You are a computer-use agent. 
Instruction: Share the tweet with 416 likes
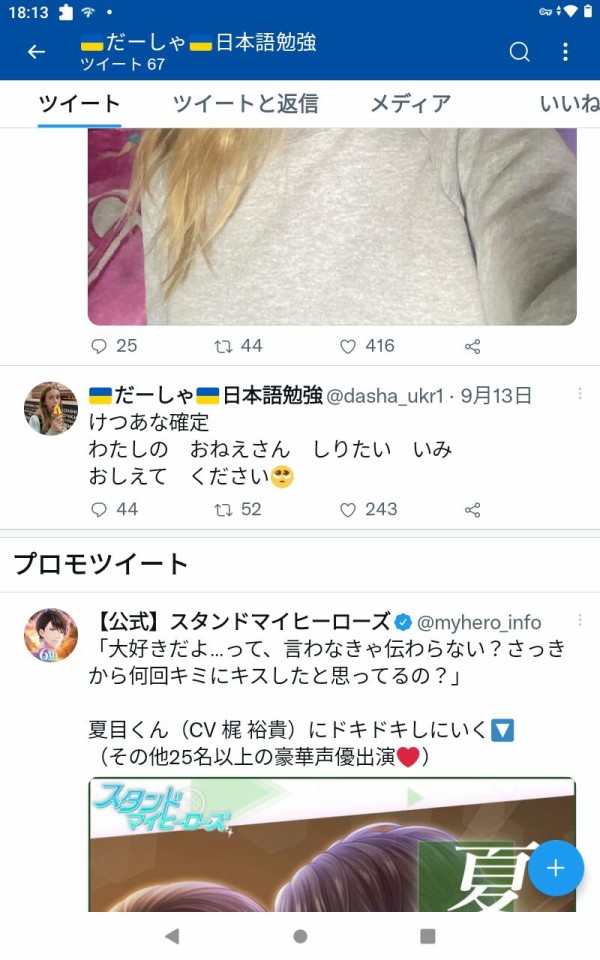[472, 347]
